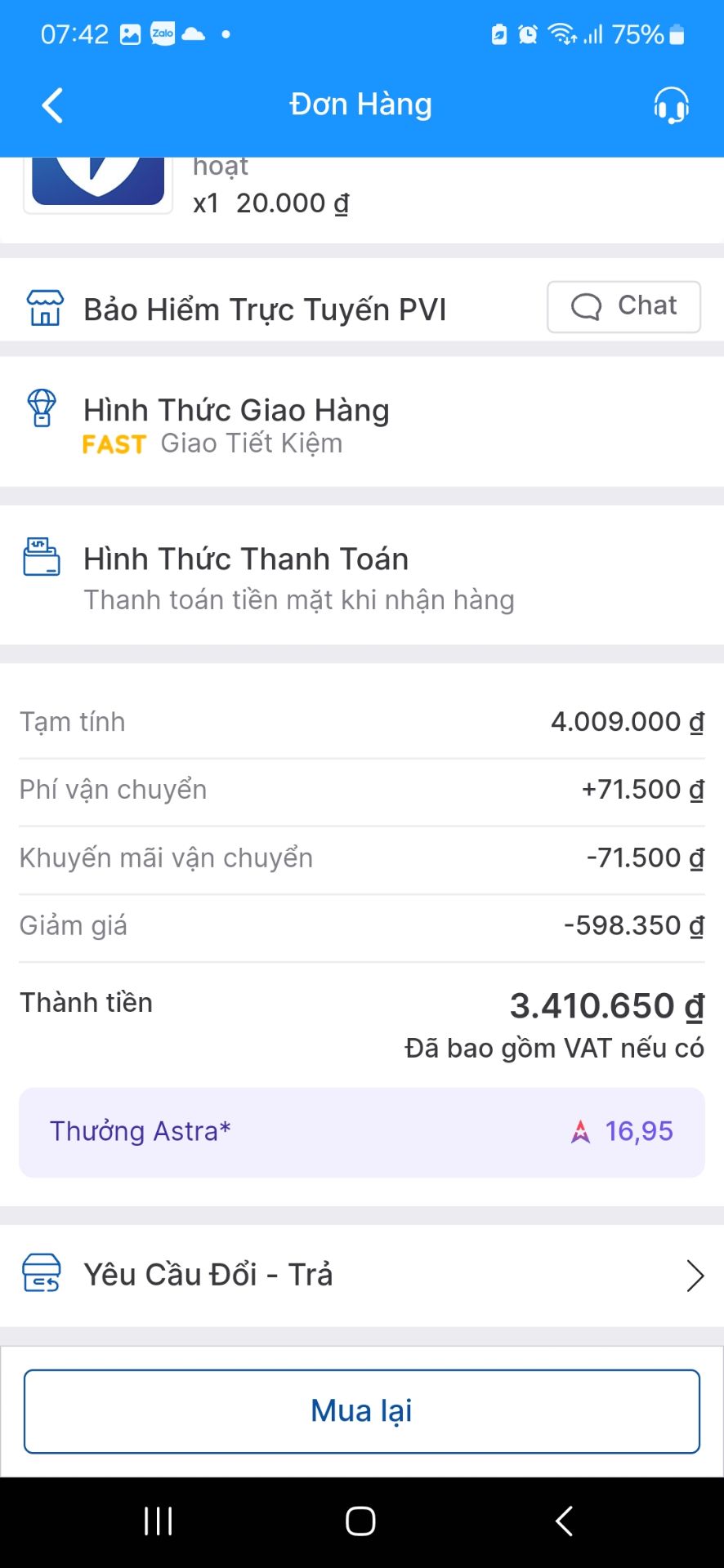
Task: Open the Wi-Fi status indicator
Action: (x=562, y=33)
